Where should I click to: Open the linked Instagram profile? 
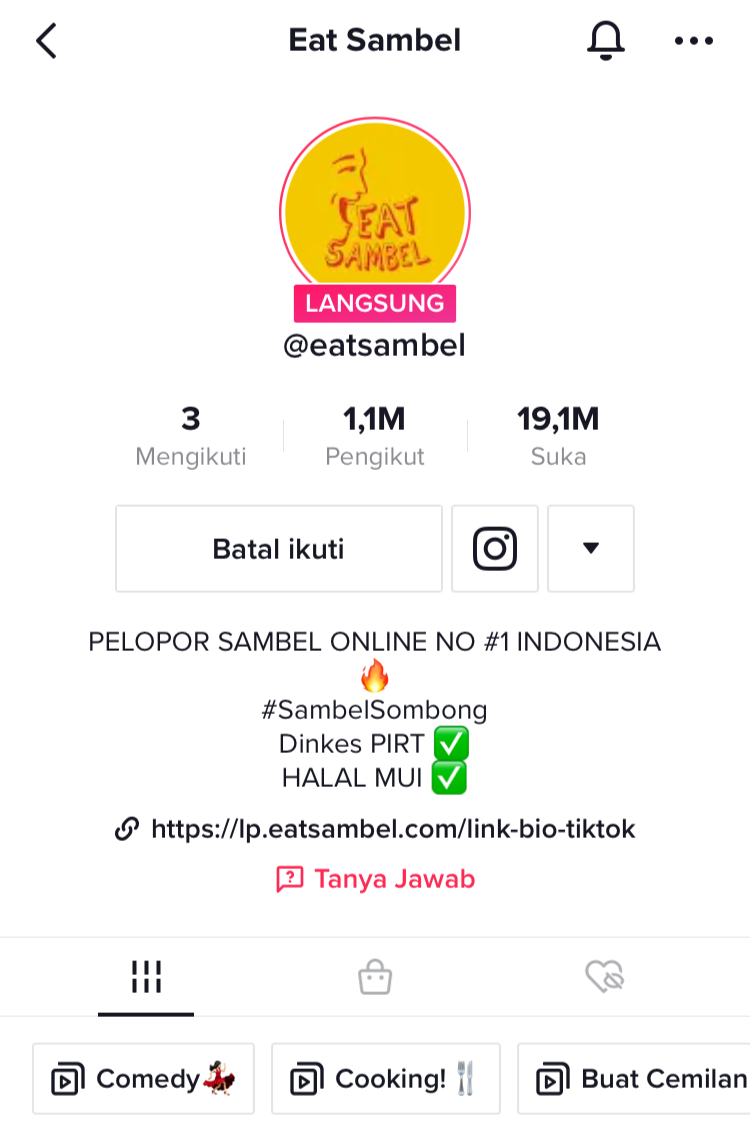(x=495, y=548)
